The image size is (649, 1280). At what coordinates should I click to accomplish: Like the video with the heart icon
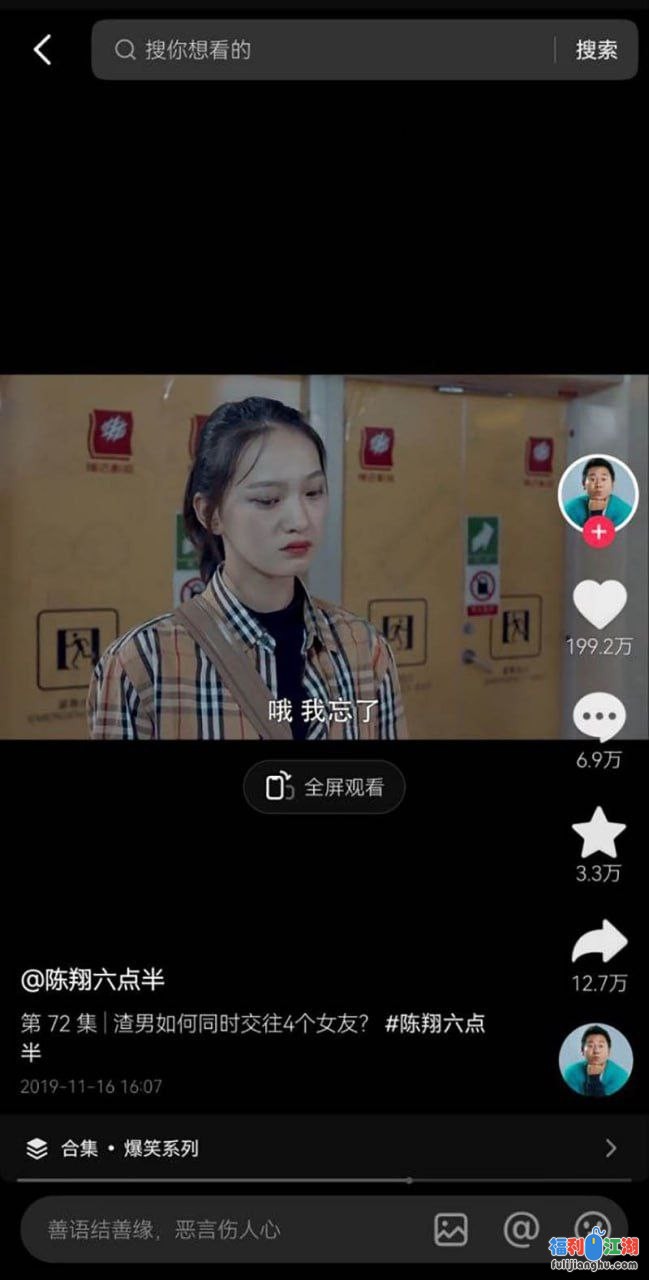pyautogui.click(x=599, y=605)
